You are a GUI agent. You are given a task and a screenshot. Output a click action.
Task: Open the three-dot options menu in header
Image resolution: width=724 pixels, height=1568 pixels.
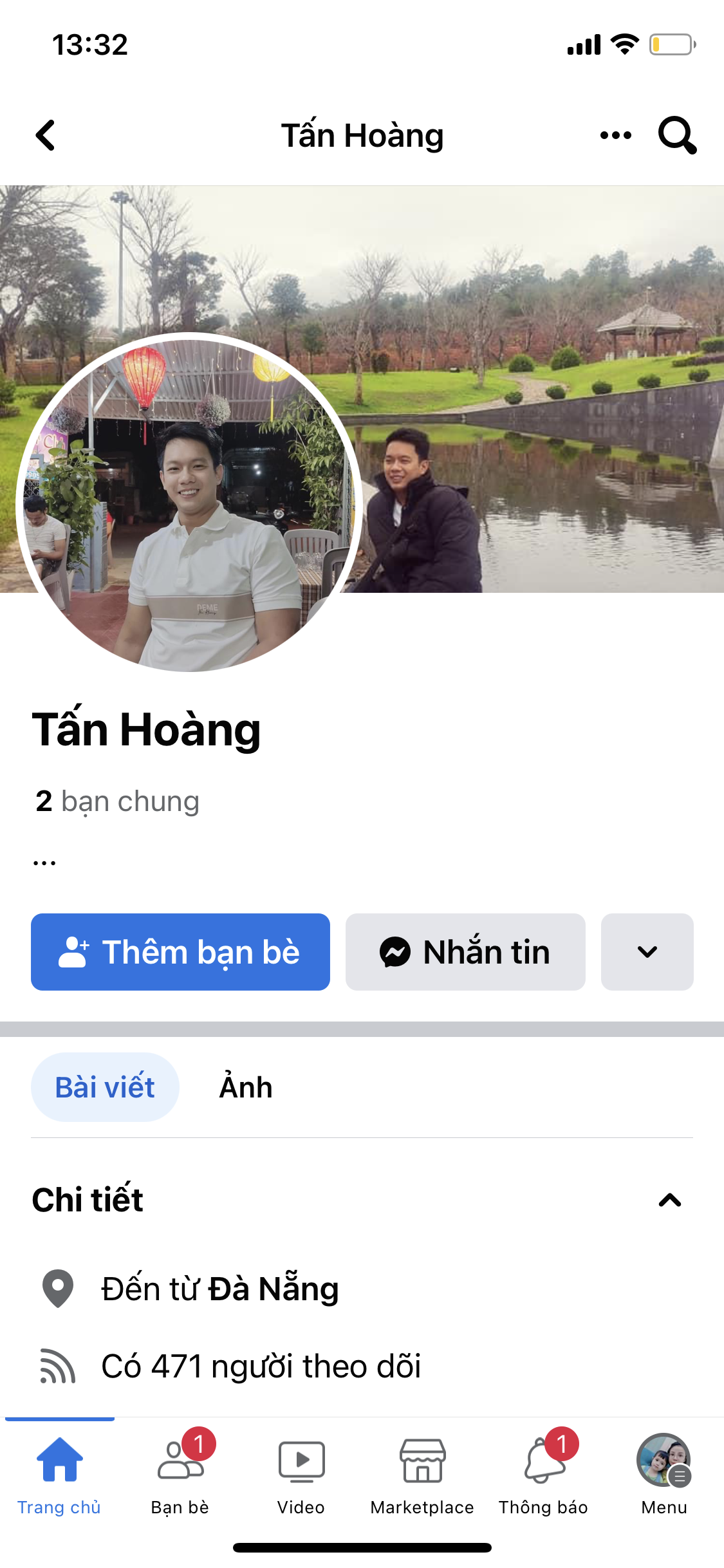coord(615,135)
